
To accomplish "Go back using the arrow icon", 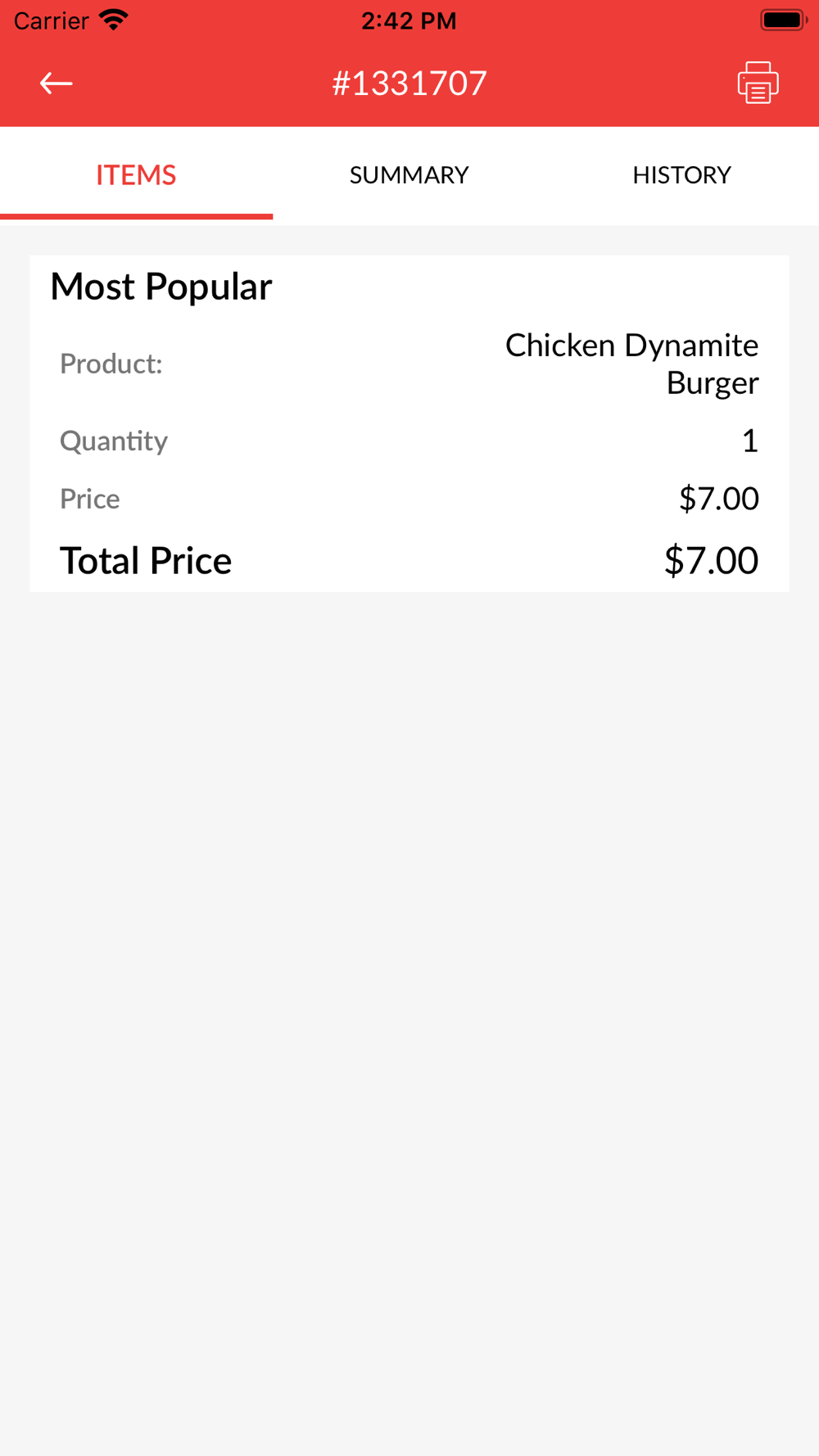I will tap(57, 83).
